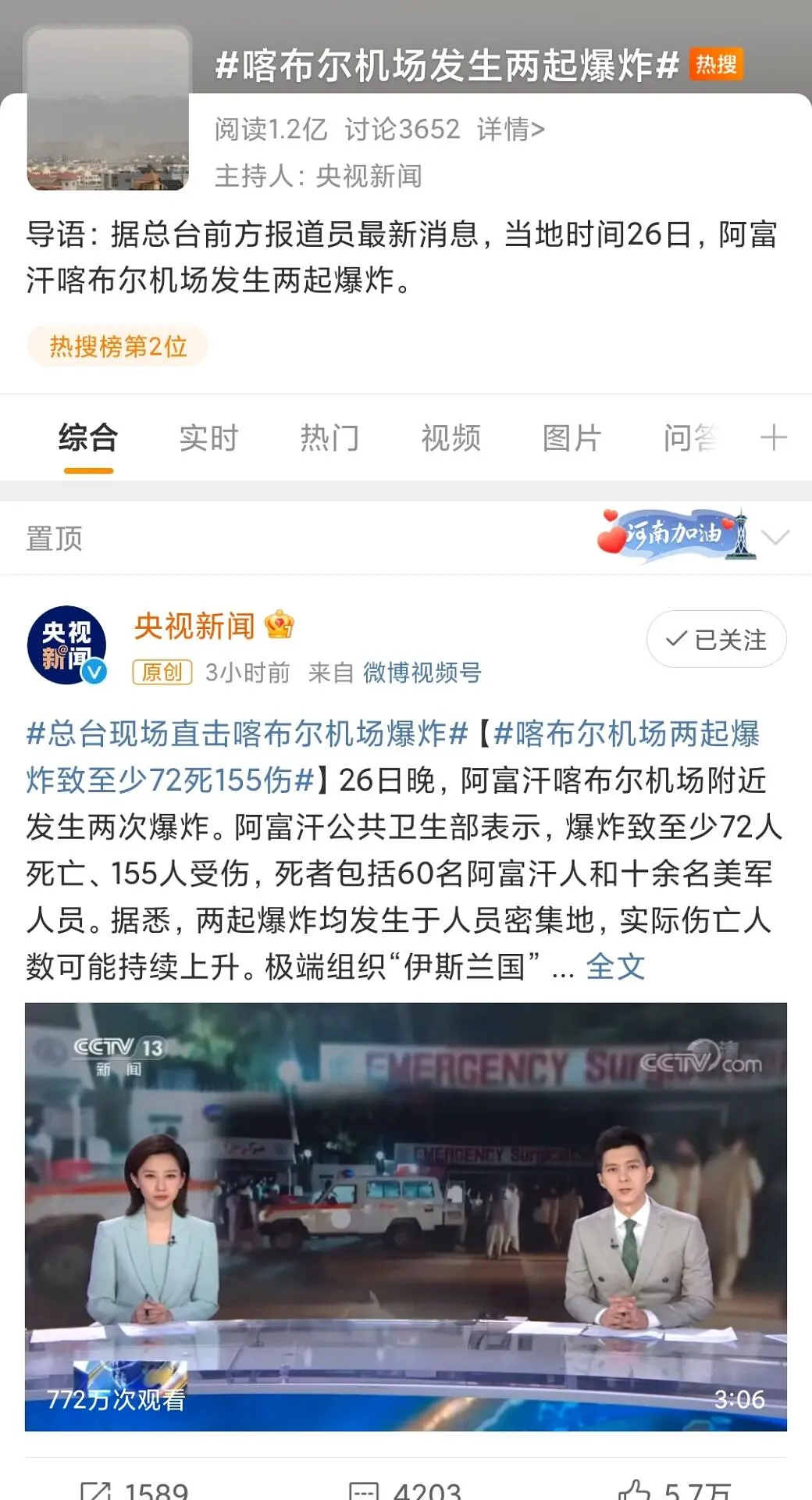Image resolution: width=812 pixels, height=1500 pixels.
Task: Open hashtag #总台现场直击喀布尔机场爆炸#
Action: point(247,734)
